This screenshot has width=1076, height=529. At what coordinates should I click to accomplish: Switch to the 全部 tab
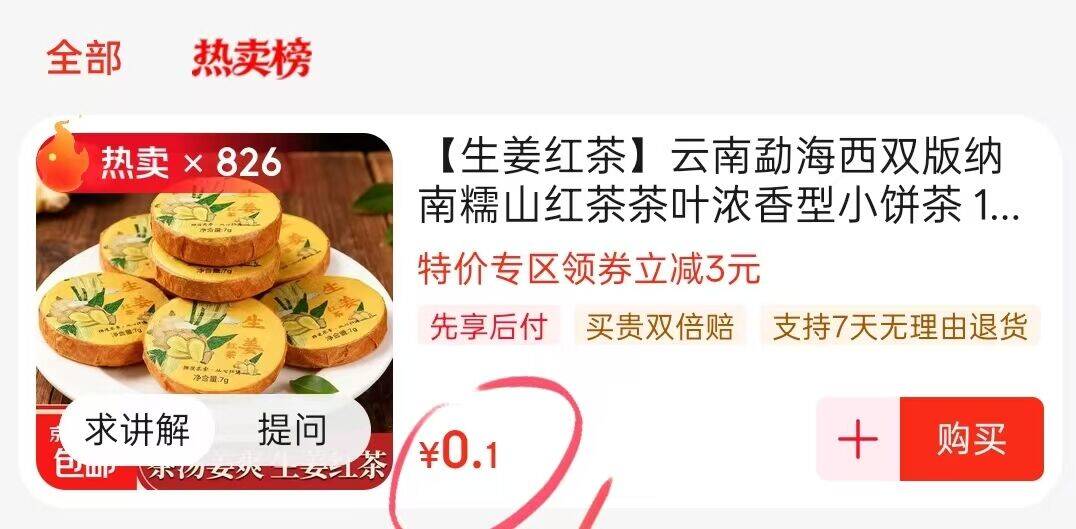tap(84, 59)
